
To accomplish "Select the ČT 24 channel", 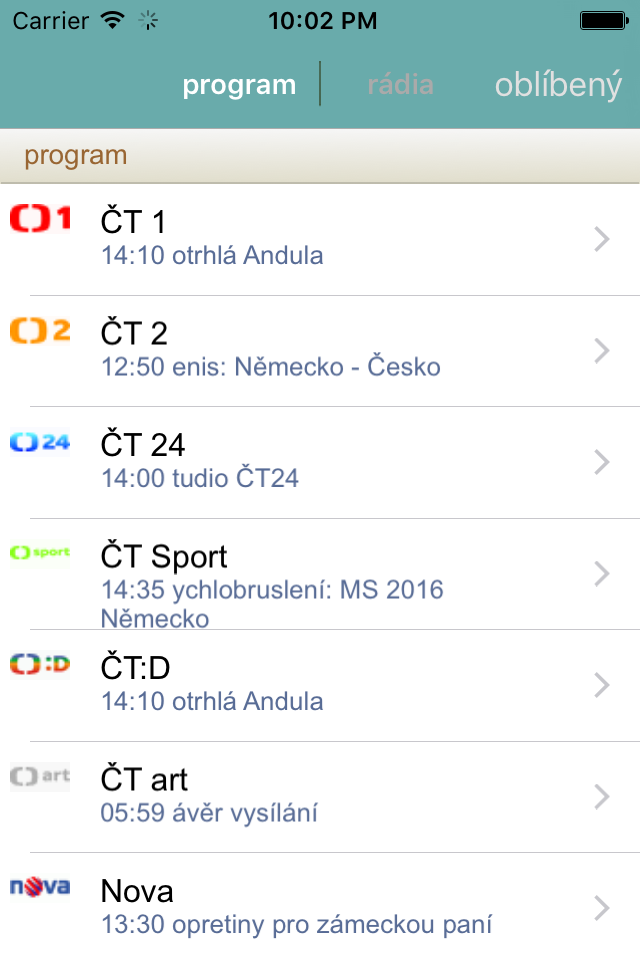I will tap(320, 462).
